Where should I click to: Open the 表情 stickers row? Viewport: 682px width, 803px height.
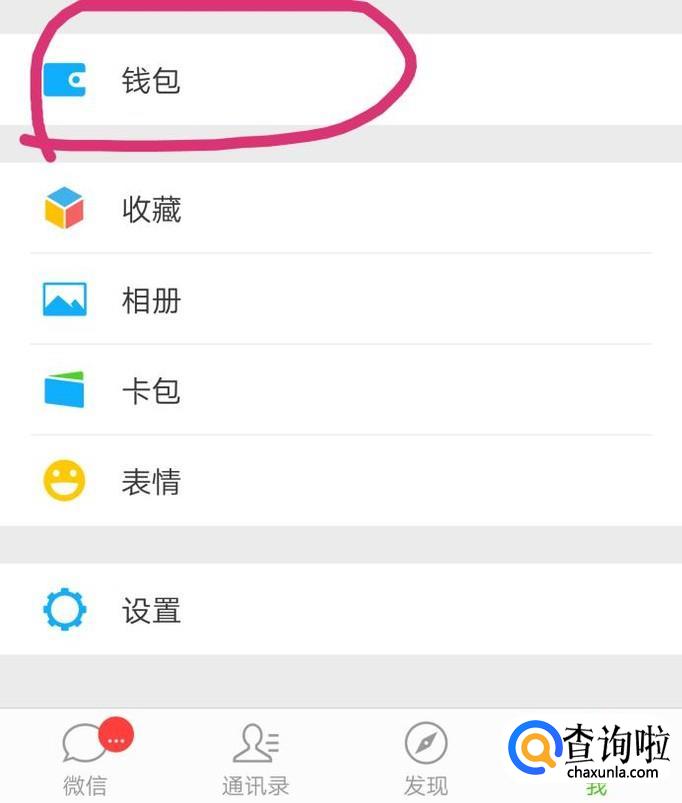pyautogui.click(x=150, y=482)
